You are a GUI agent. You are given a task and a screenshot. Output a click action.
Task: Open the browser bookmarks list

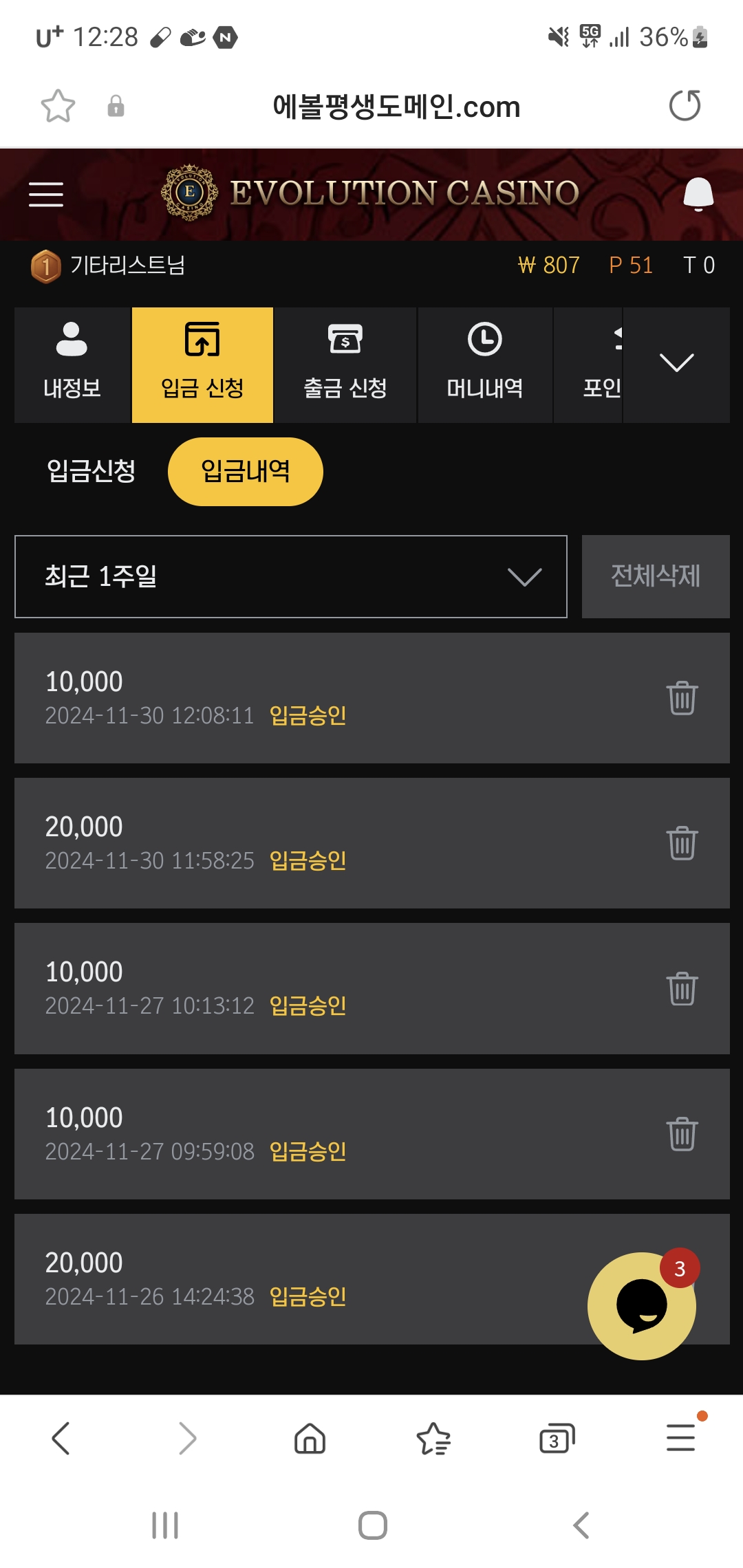[433, 1439]
